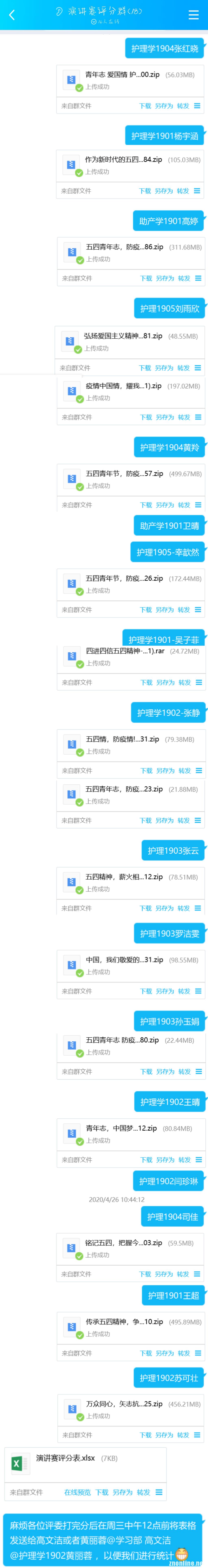This screenshot has width=208, height=1568.
Task: Go back from the 演讲赛评分群 chat
Action: coord(12,15)
